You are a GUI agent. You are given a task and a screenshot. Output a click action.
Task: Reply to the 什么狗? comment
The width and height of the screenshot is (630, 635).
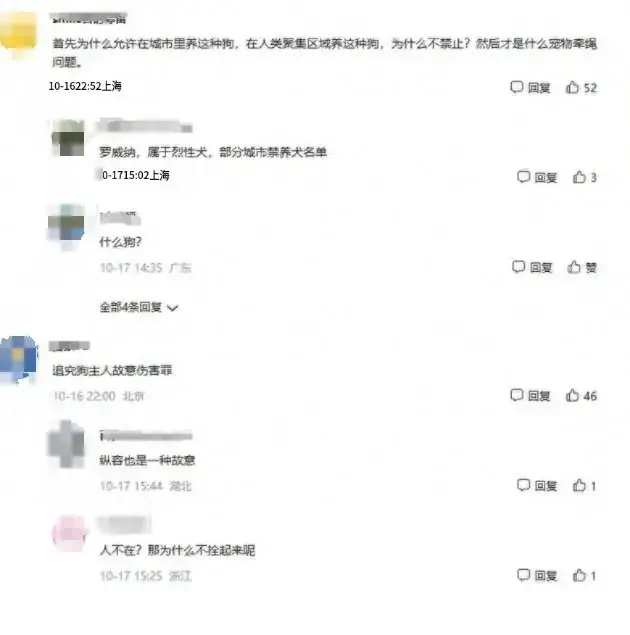click(532, 267)
